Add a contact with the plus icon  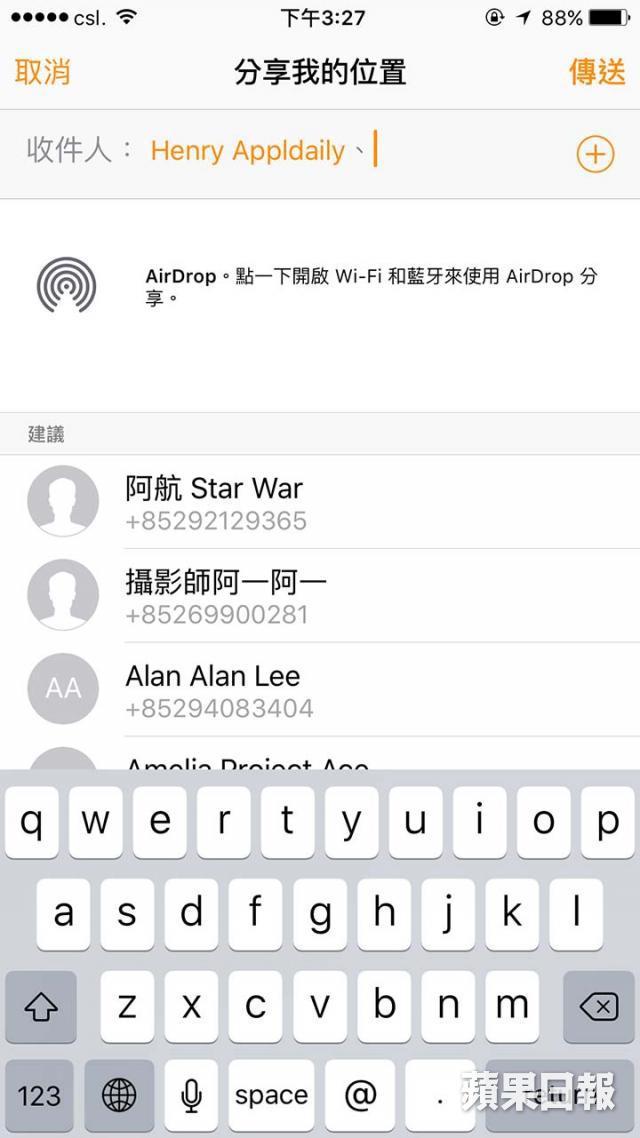tap(595, 154)
